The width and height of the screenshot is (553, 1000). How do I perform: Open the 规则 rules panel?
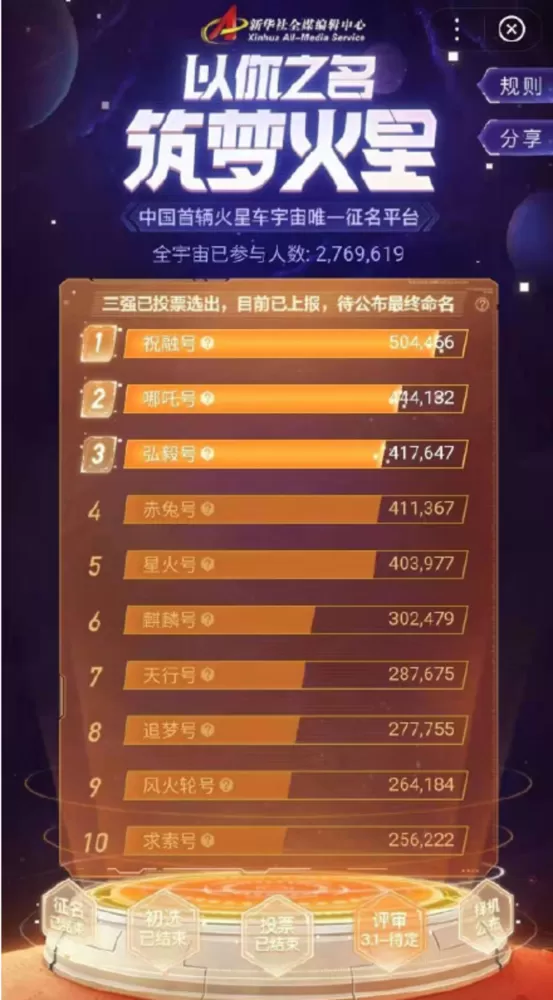(x=517, y=86)
